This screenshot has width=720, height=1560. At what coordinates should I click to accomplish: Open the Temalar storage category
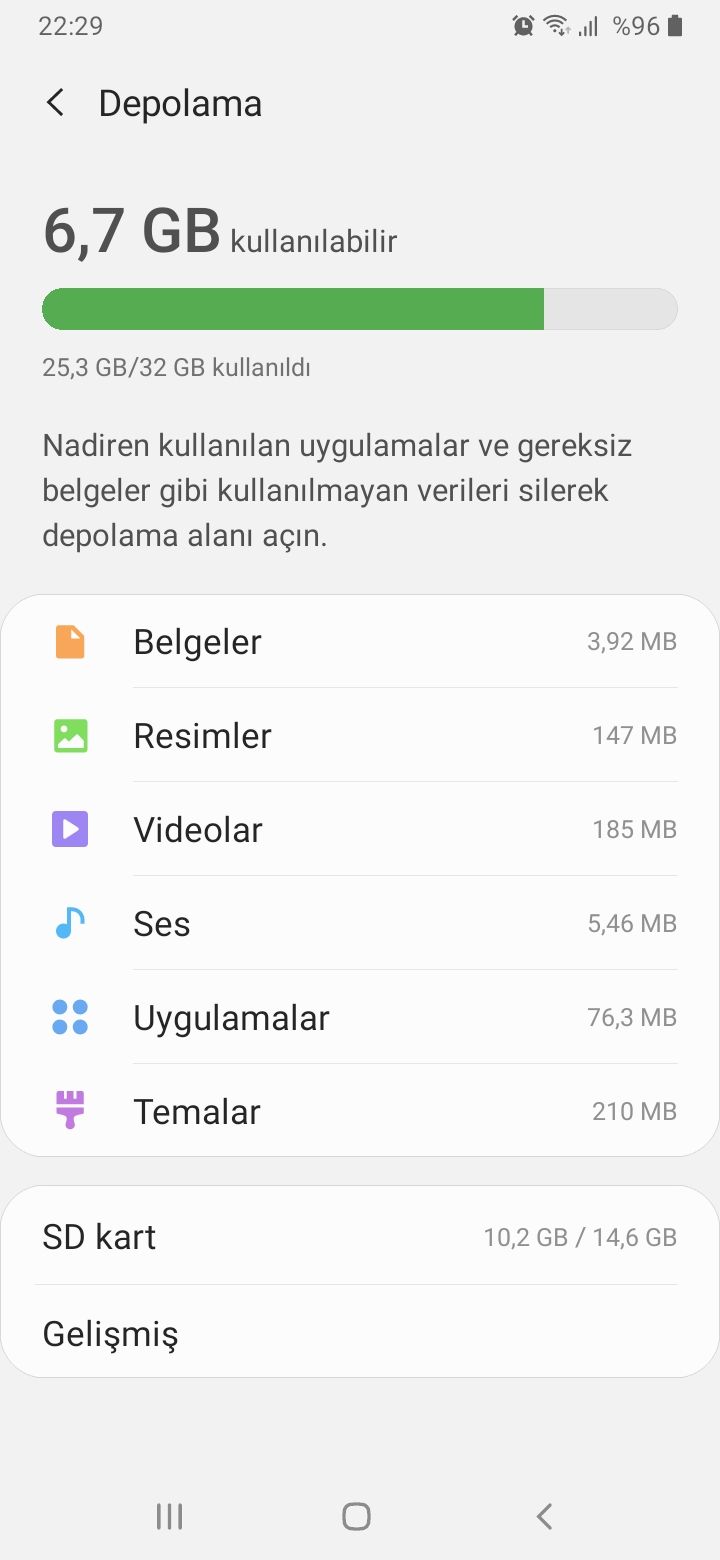point(360,1112)
